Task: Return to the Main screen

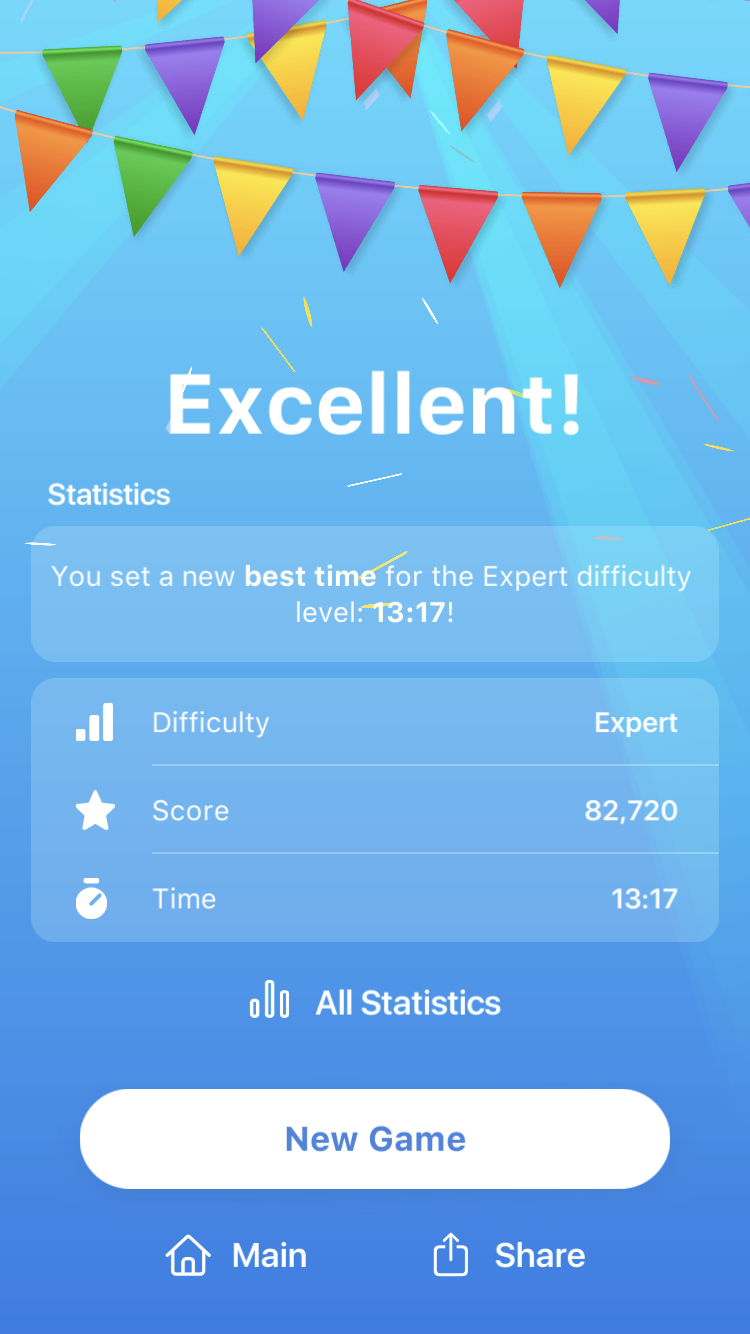Action: point(237,1255)
